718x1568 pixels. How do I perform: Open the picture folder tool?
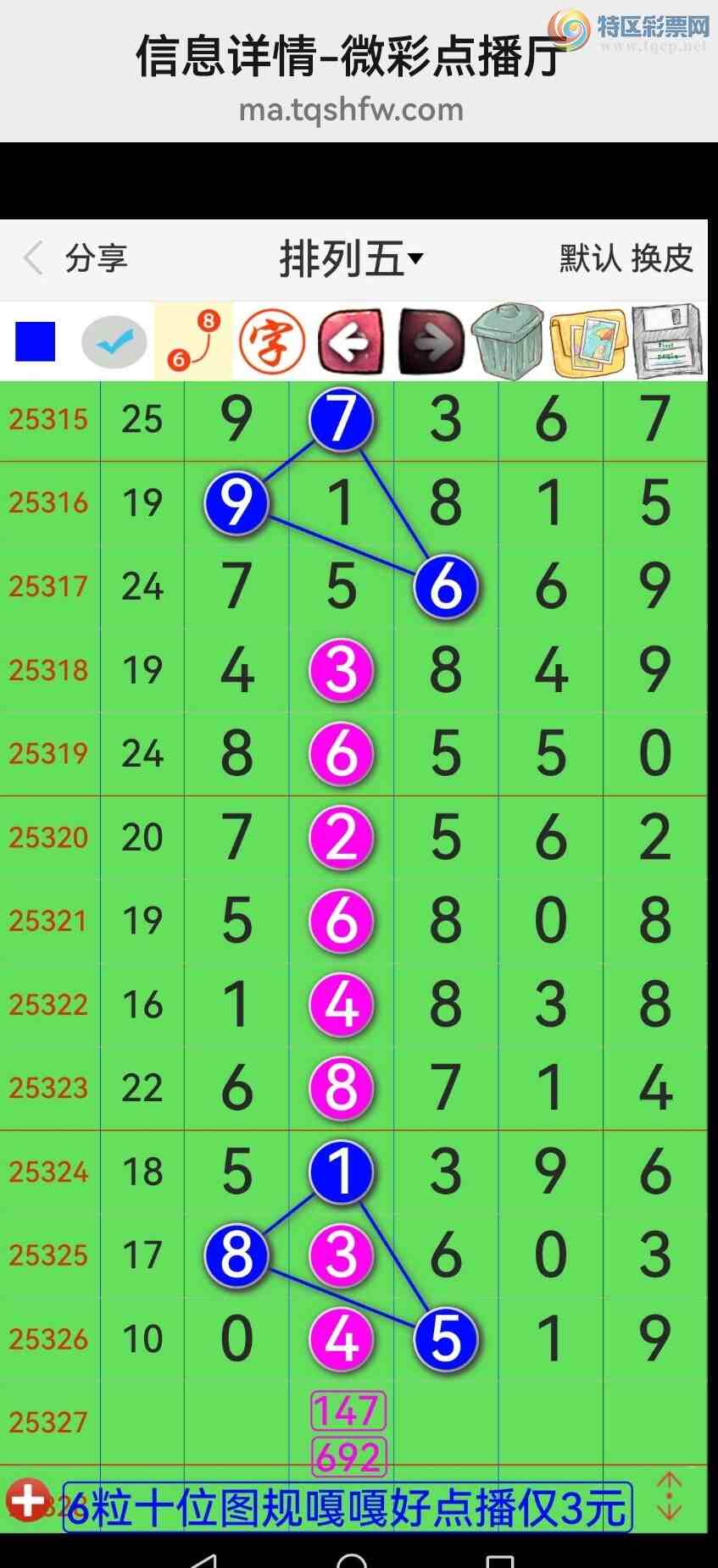tap(588, 341)
